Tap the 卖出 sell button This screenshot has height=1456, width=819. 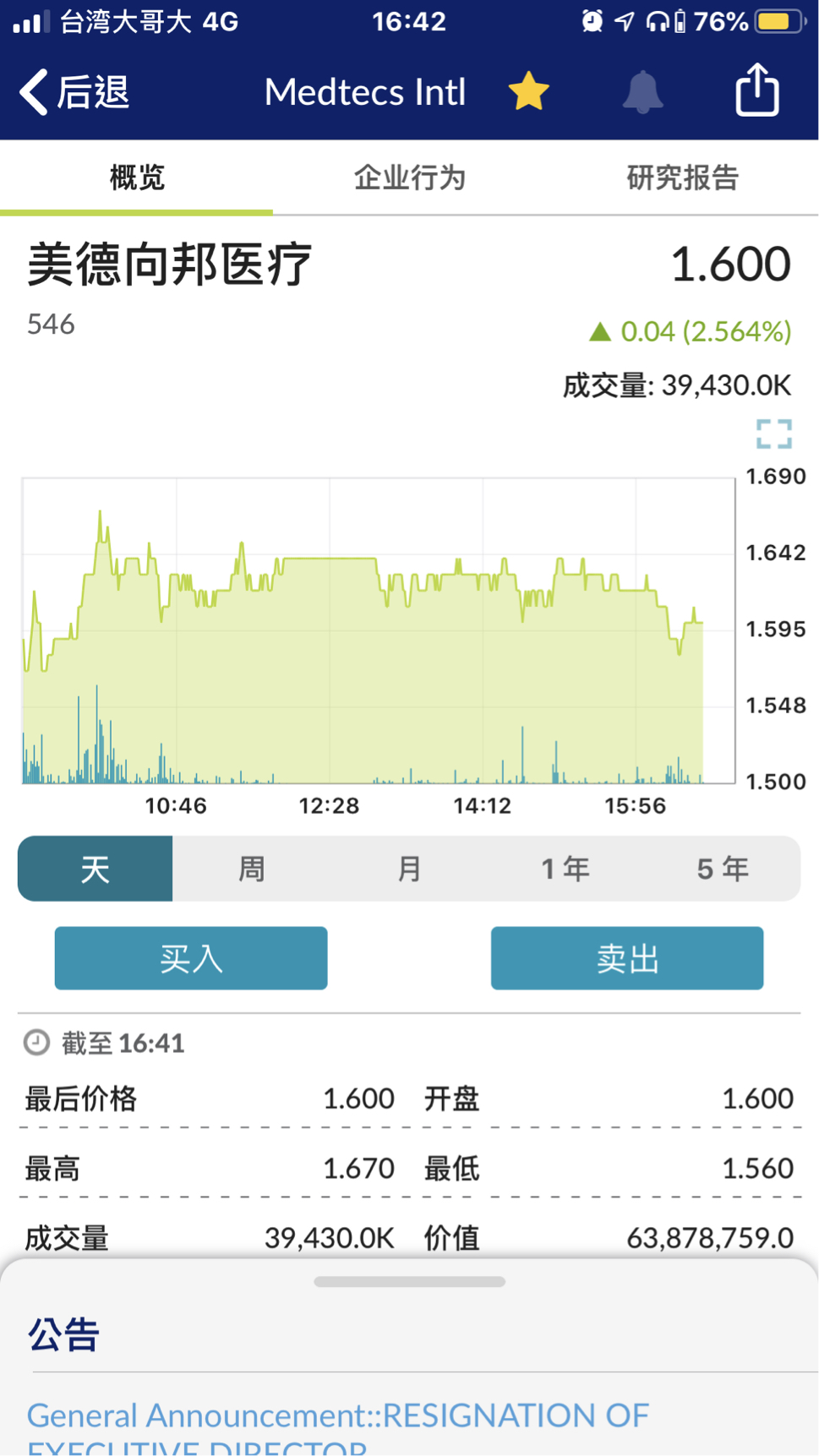627,958
